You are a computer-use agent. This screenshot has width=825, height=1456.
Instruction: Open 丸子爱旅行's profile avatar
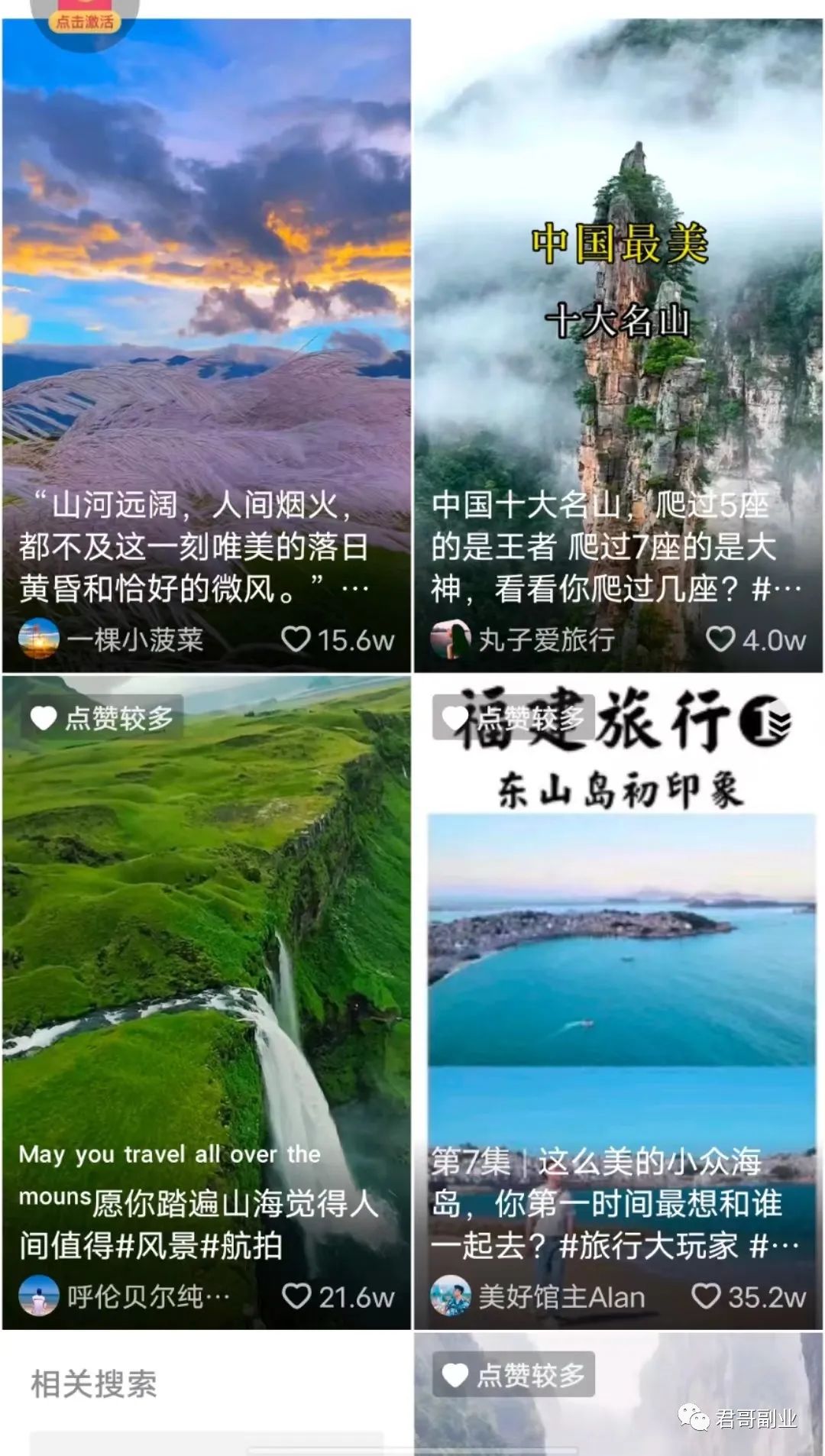pos(451,639)
